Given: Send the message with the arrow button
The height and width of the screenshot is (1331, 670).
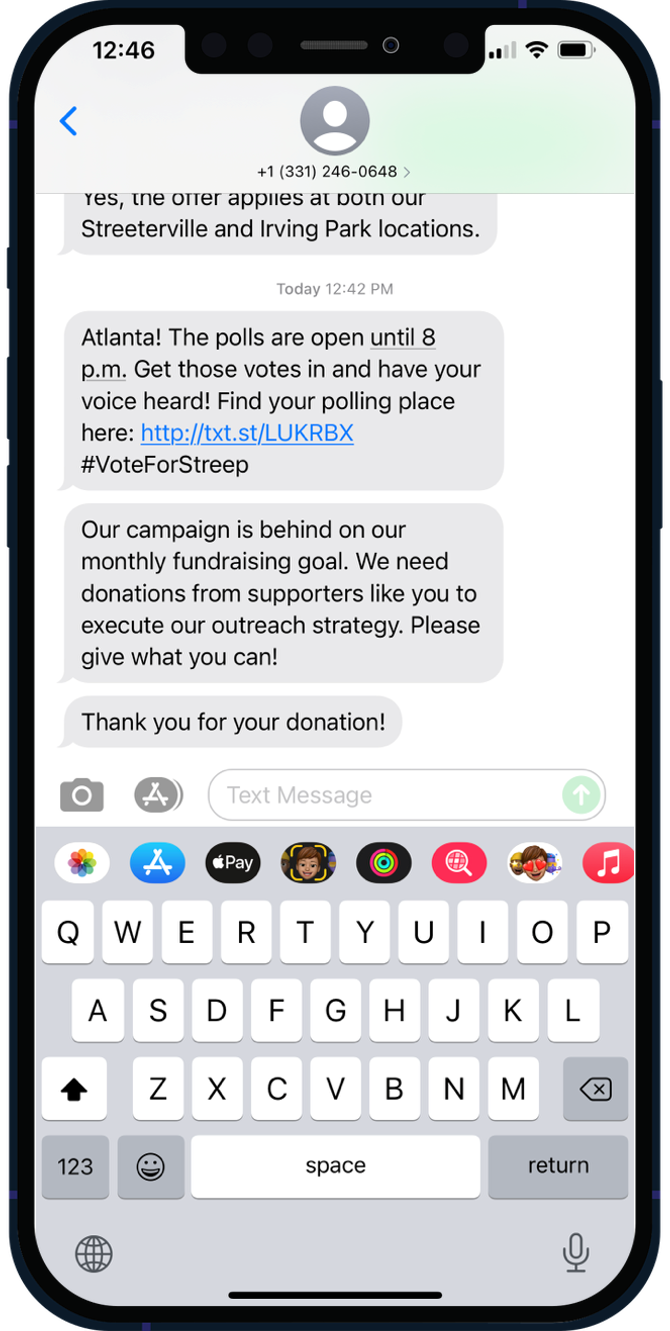Looking at the screenshot, I should pyautogui.click(x=581, y=795).
